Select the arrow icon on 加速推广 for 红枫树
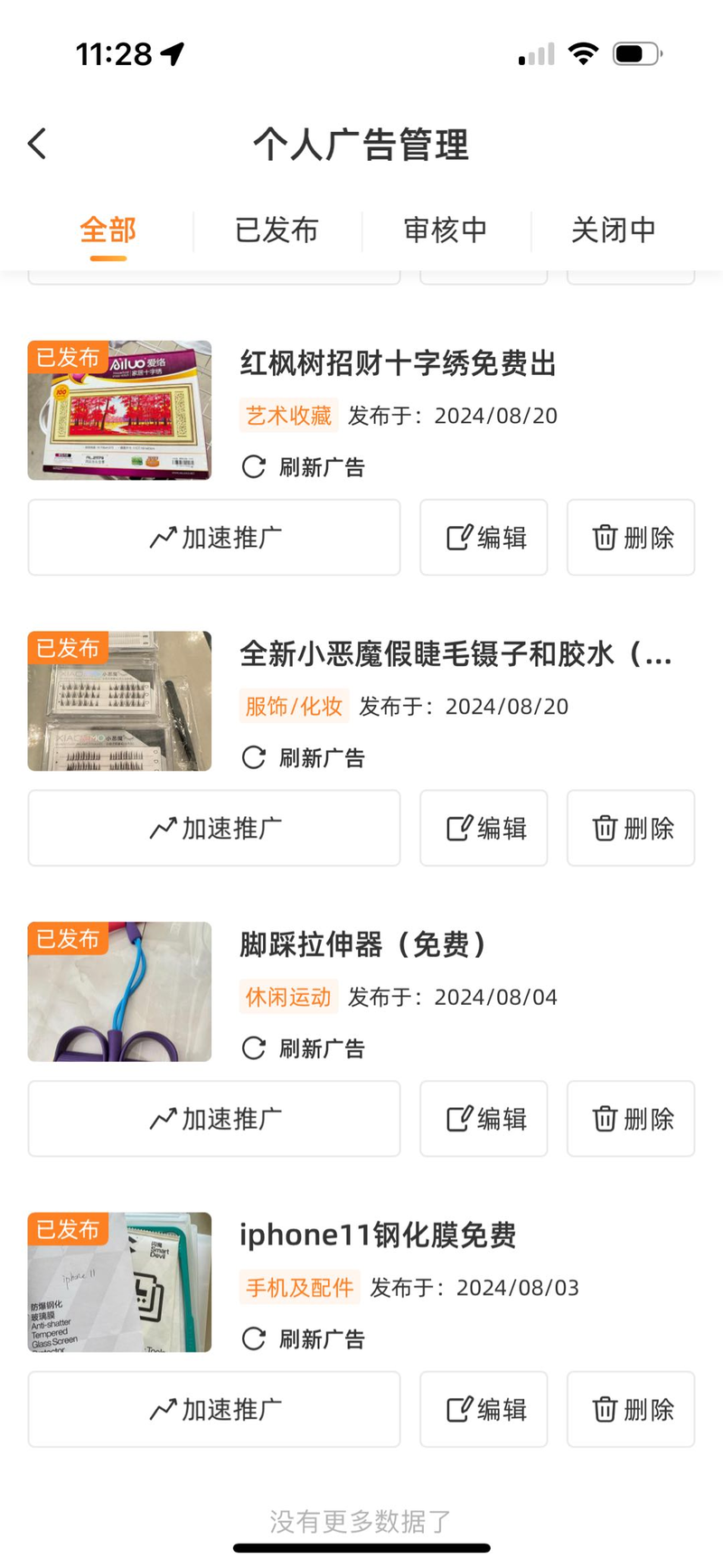The width and height of the screenshot is (723, 1568). (163, 537)
